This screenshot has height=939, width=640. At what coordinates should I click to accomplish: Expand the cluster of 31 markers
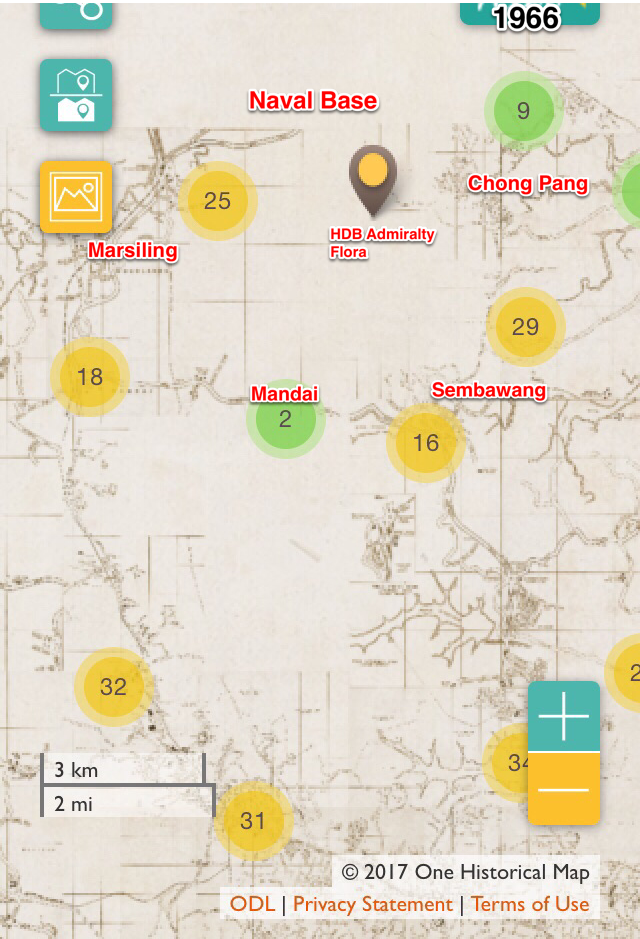point(253,821)
